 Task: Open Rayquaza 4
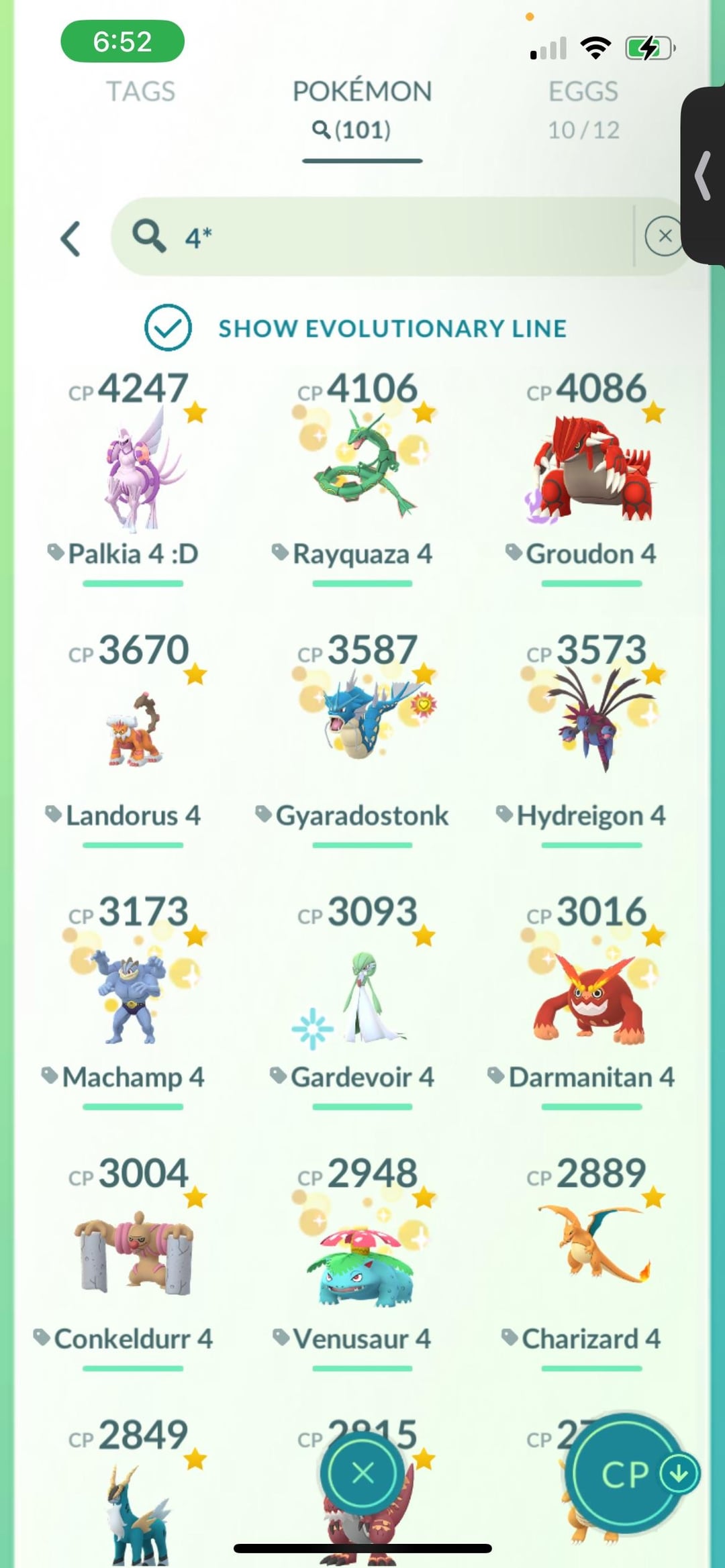362,470
